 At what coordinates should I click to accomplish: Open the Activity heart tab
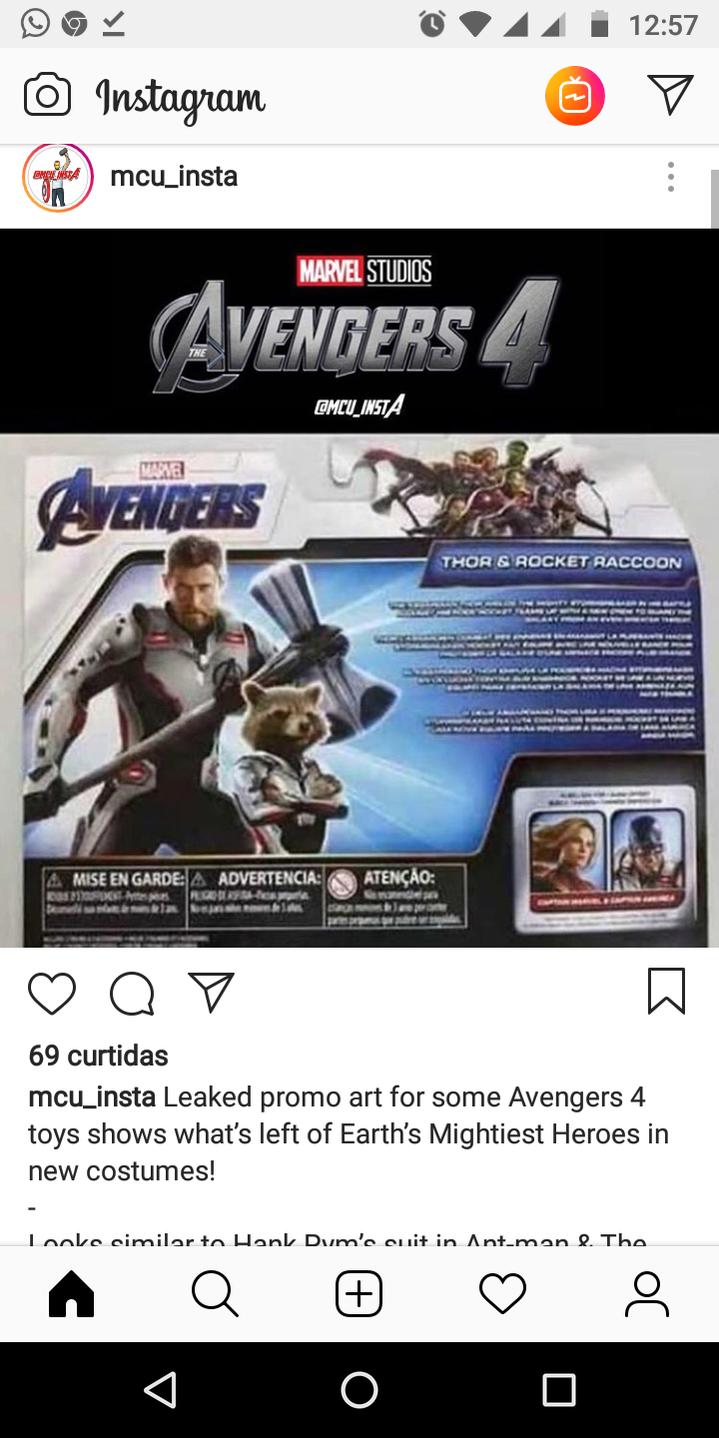click(502, 1294)
